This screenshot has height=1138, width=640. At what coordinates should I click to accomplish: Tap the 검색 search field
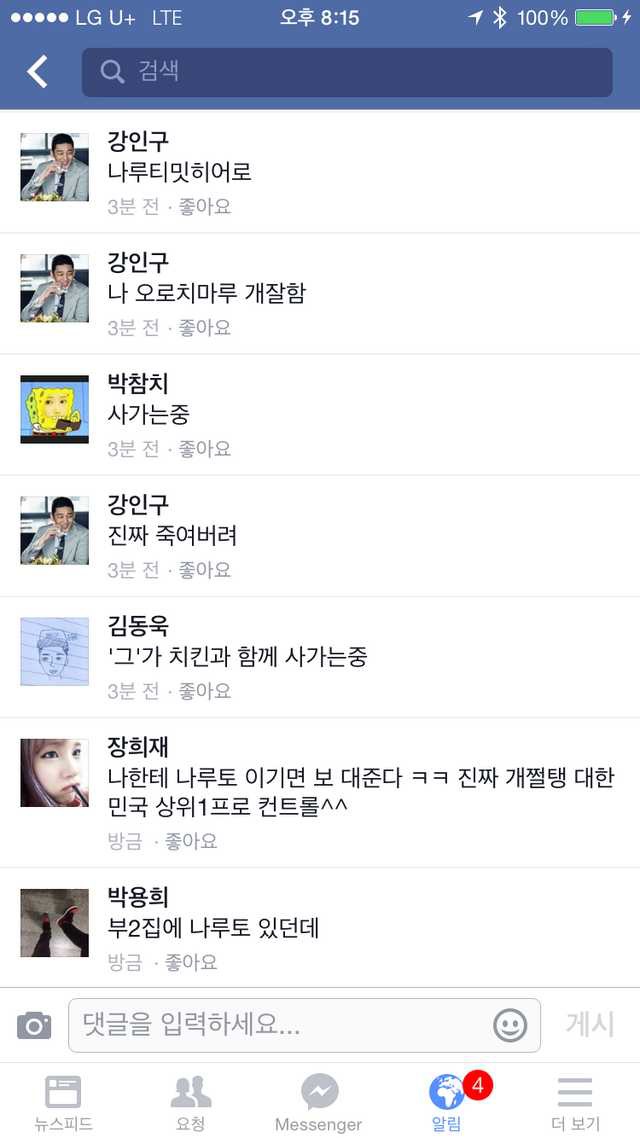pyautogui.click(x=346, y=72)
